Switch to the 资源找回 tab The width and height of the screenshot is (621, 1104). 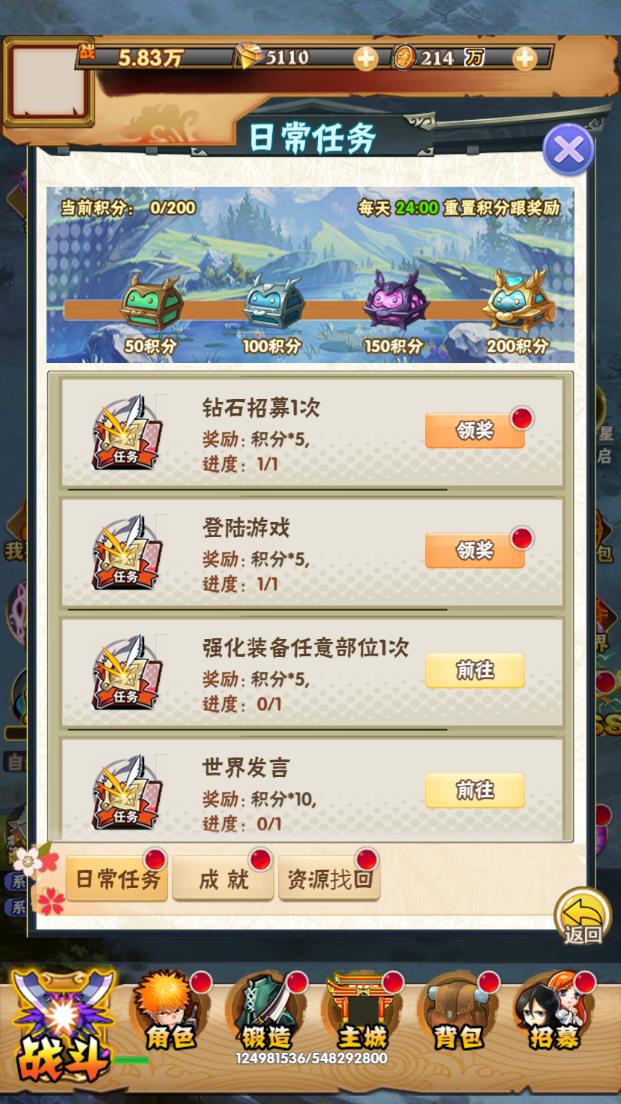tap(328, 879)
